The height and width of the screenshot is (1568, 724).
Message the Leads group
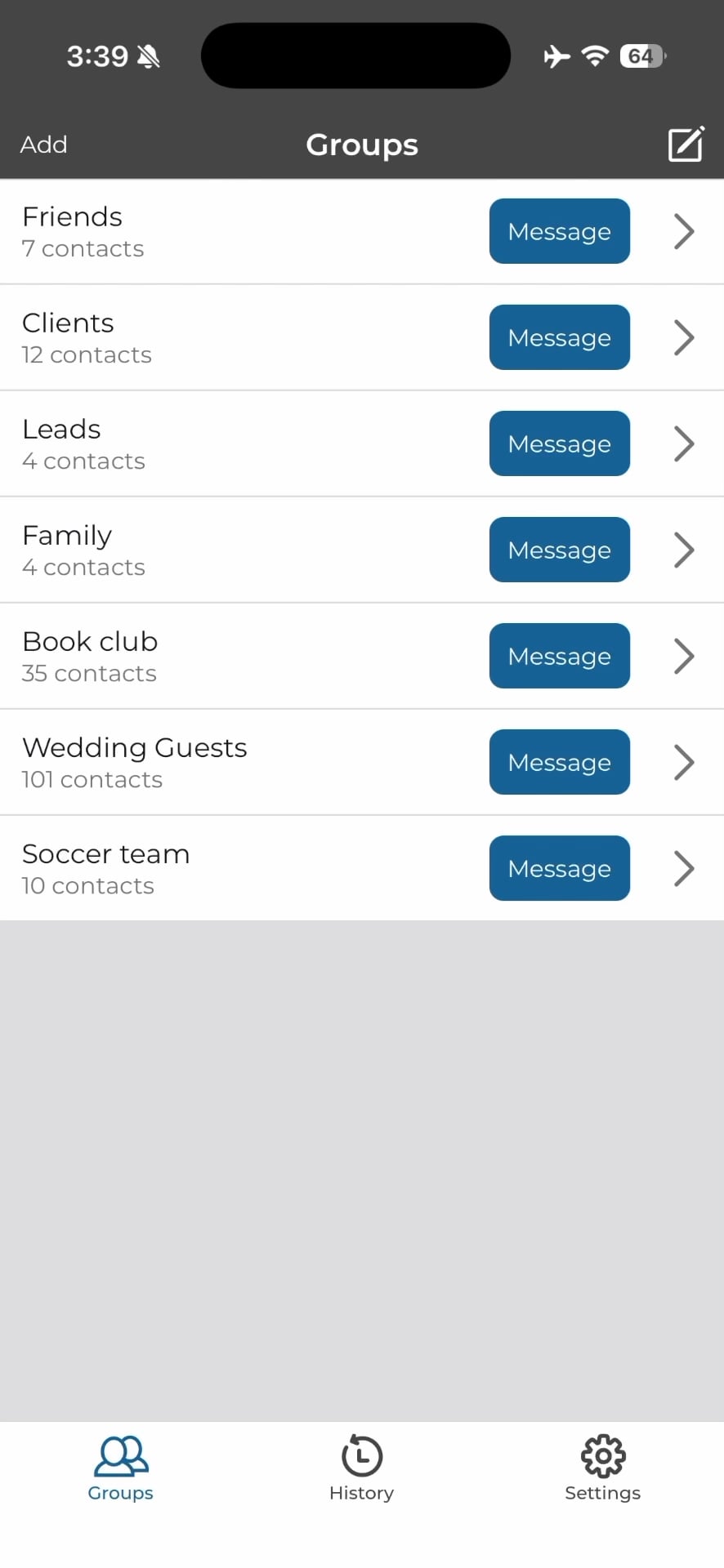coord(559,443)
